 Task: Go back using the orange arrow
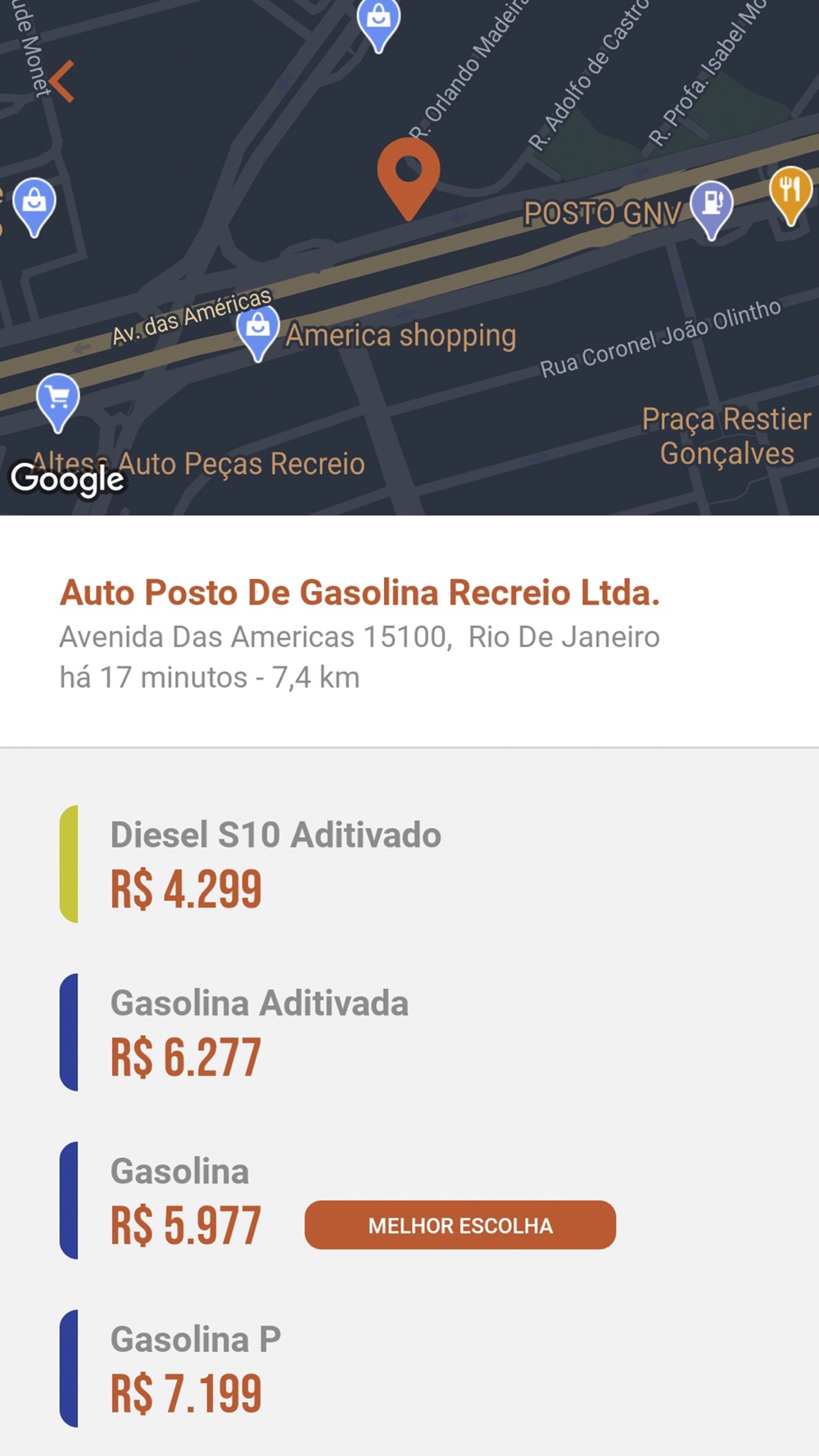click(62, 81)
